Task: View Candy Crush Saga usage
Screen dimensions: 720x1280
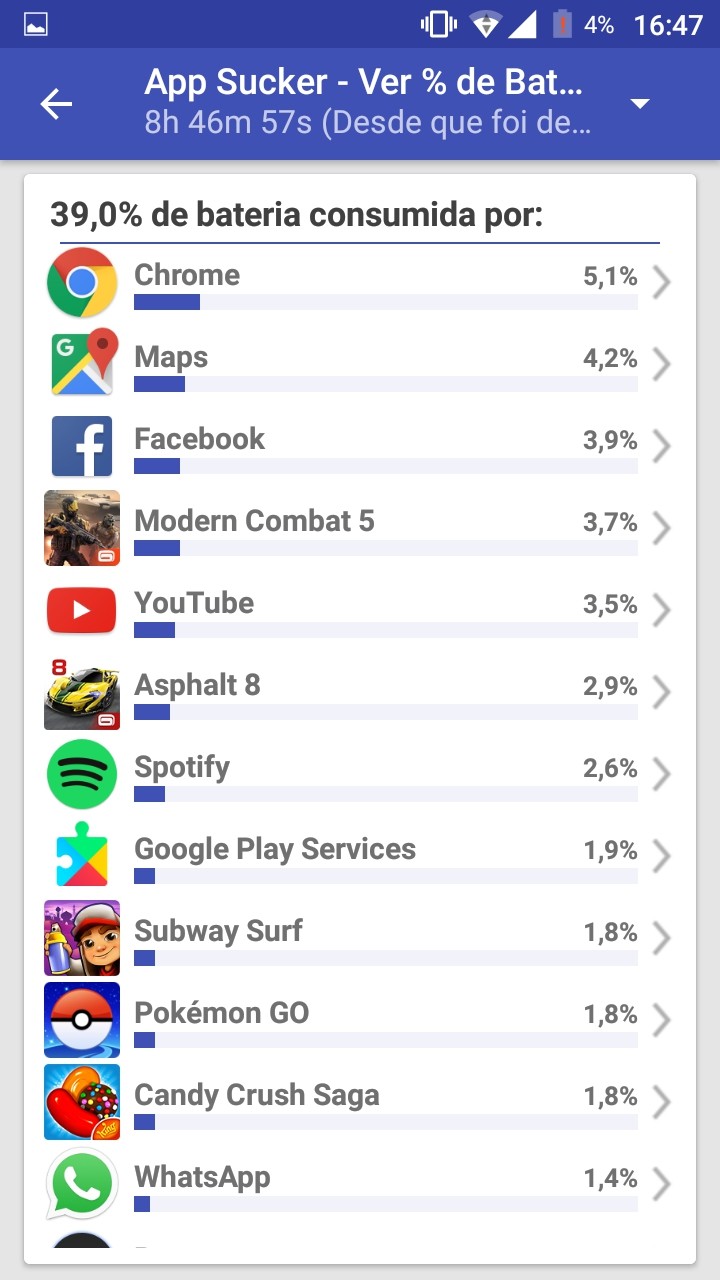Action: (360, 1103)
